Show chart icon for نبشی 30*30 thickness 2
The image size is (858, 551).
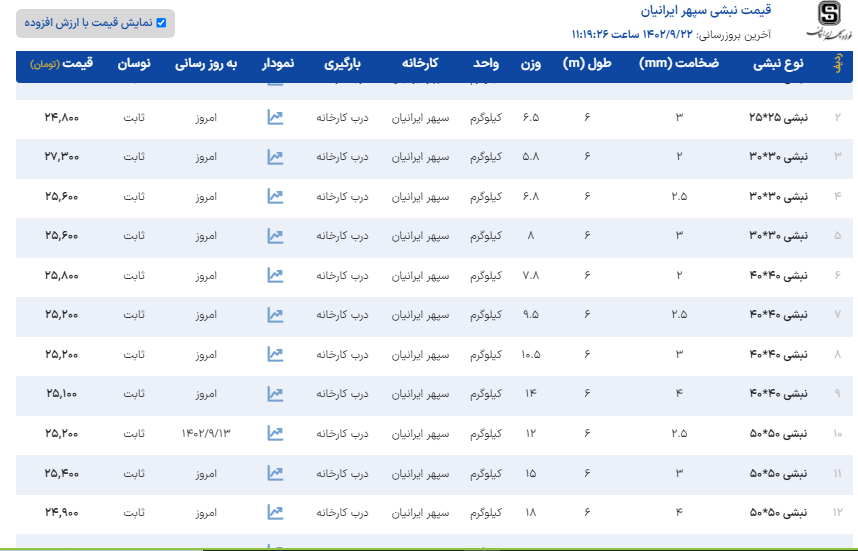click(276, 157)
